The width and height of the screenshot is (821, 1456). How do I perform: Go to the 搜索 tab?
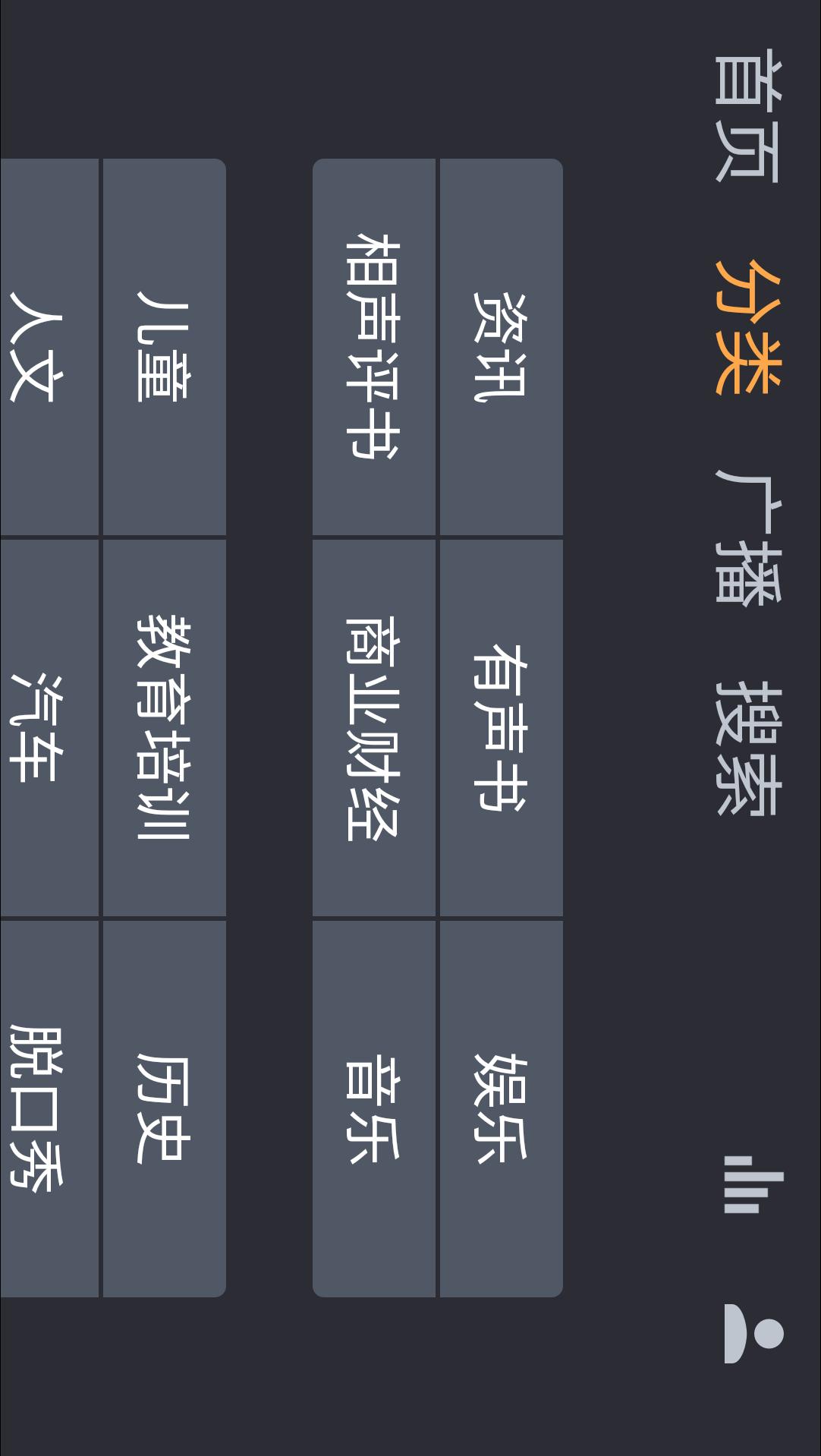coord(746,748)
